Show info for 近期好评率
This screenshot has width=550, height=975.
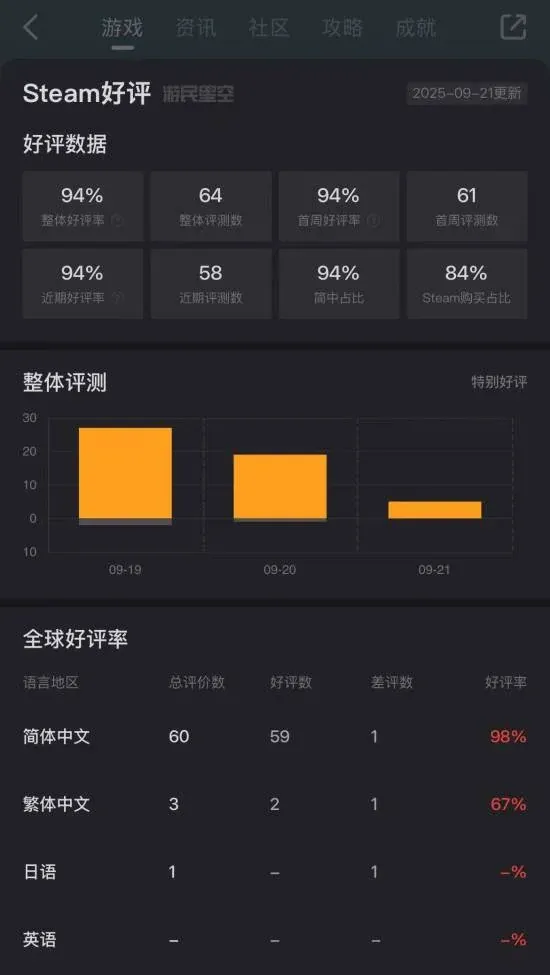click(117, 298)
